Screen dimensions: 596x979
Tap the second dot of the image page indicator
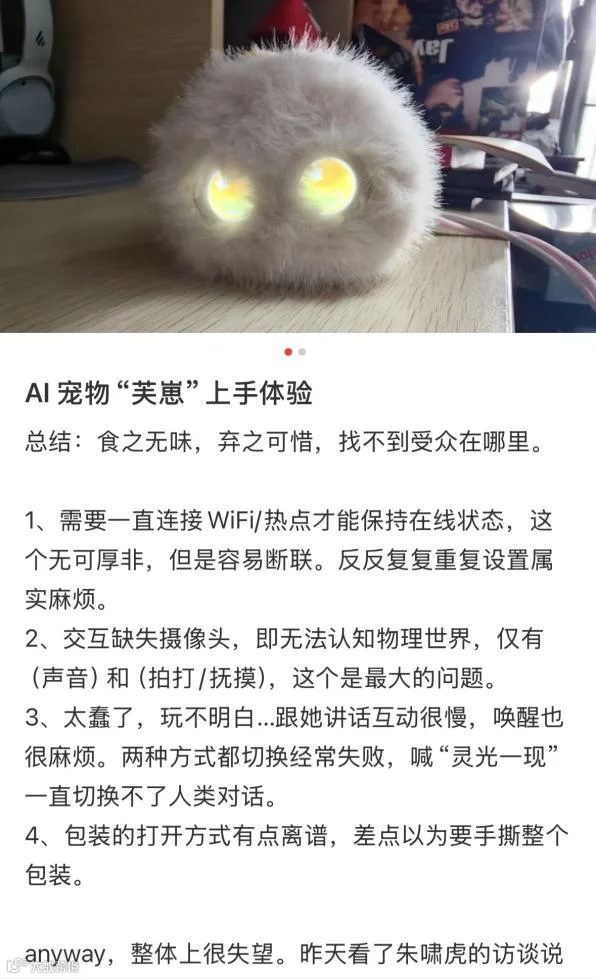tap(303, 352)
